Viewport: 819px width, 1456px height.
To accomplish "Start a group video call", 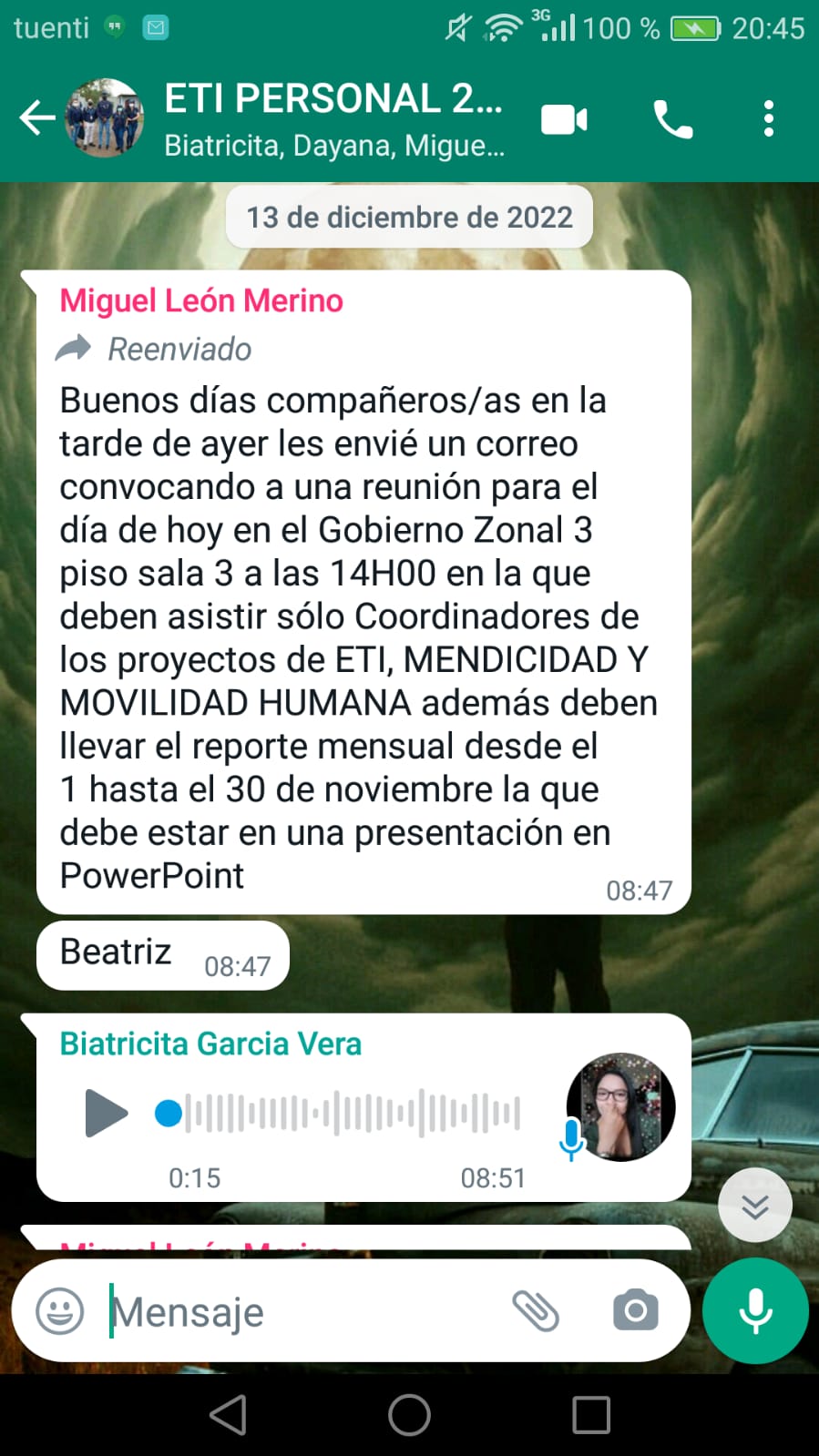I will pyautogui.click(x=564, y=120).
